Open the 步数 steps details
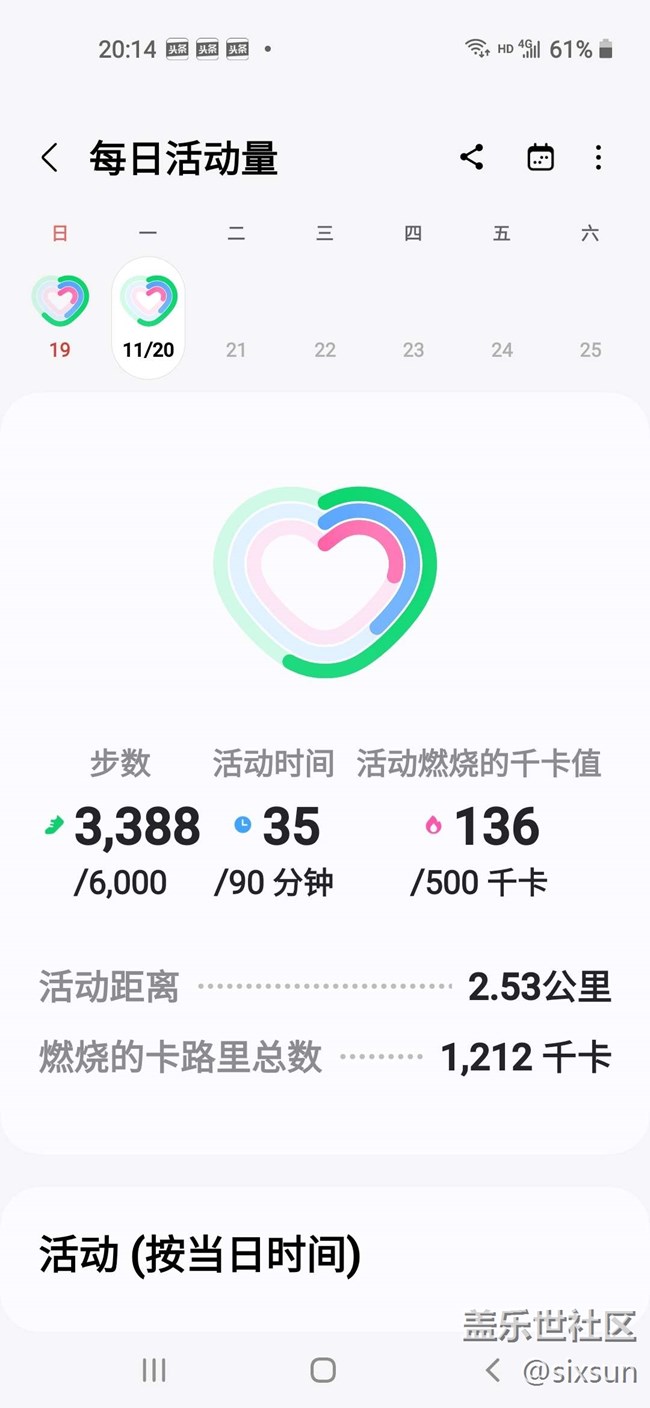This screenshot has width=650, height=1408. (x=122, y=826)
